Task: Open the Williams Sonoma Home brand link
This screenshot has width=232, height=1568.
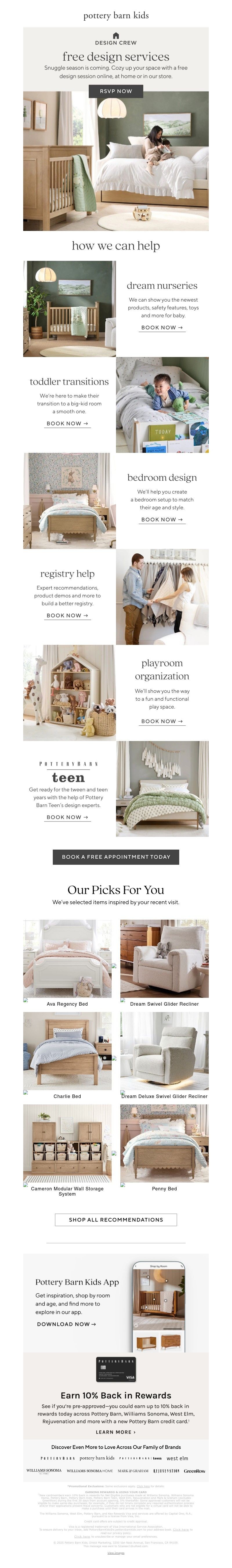Action: (x=89, y=1471)
